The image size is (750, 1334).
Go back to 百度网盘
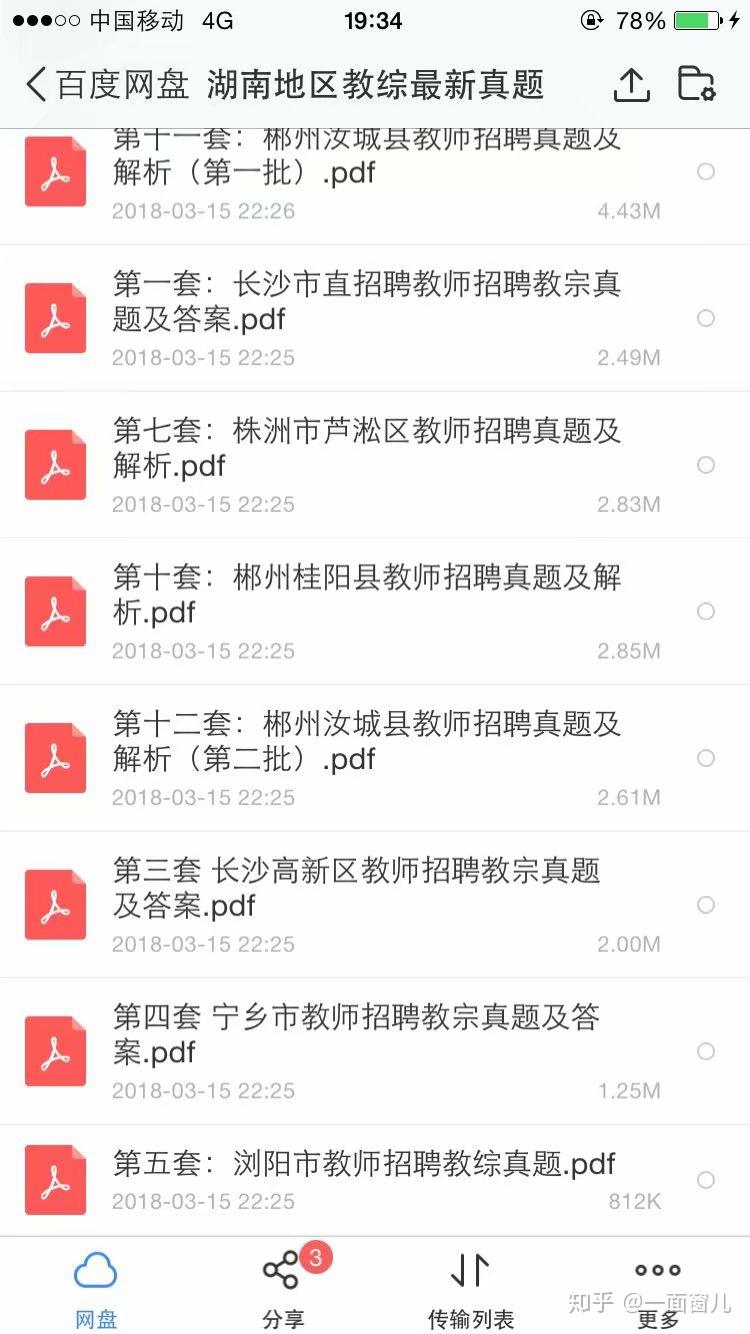[107, 85]
